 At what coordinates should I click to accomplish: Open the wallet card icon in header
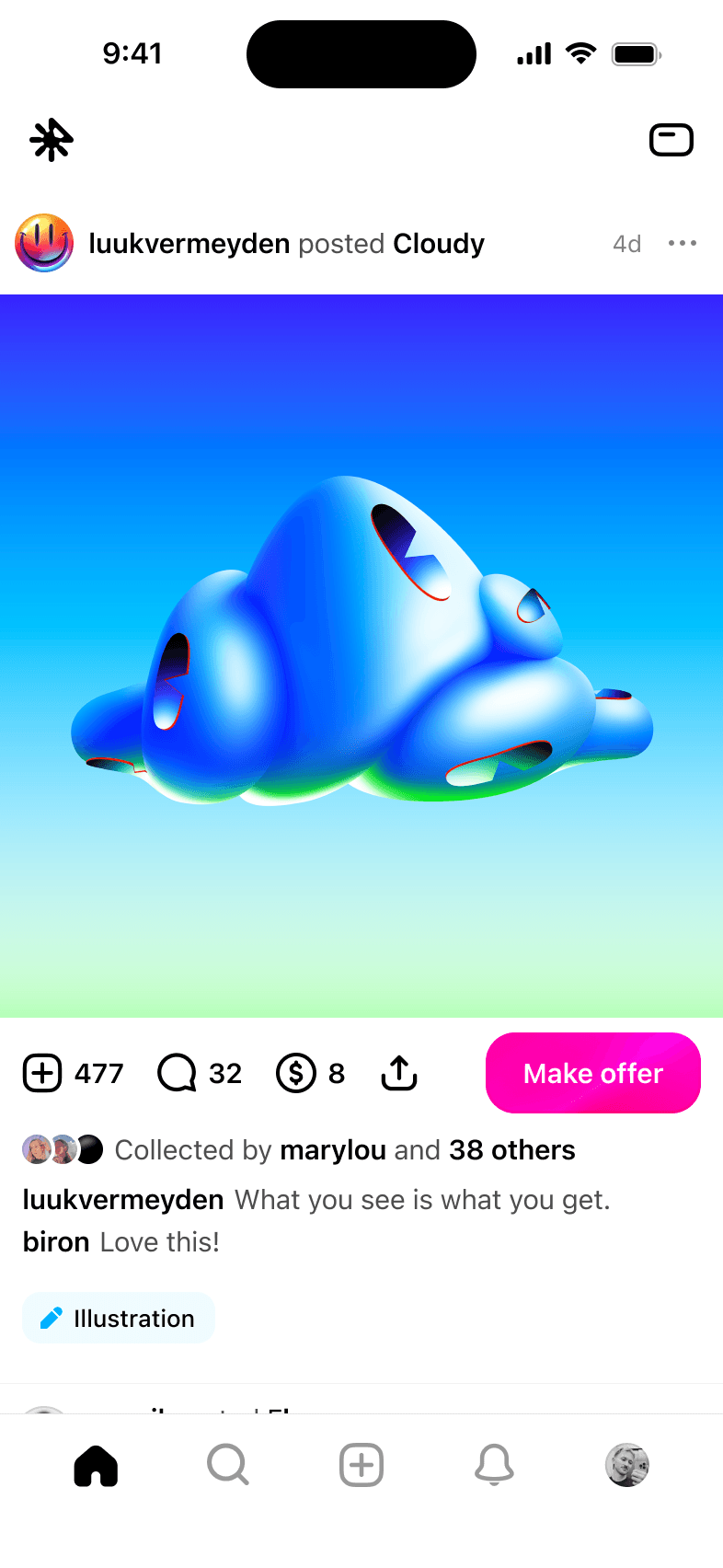pos(671,140)
